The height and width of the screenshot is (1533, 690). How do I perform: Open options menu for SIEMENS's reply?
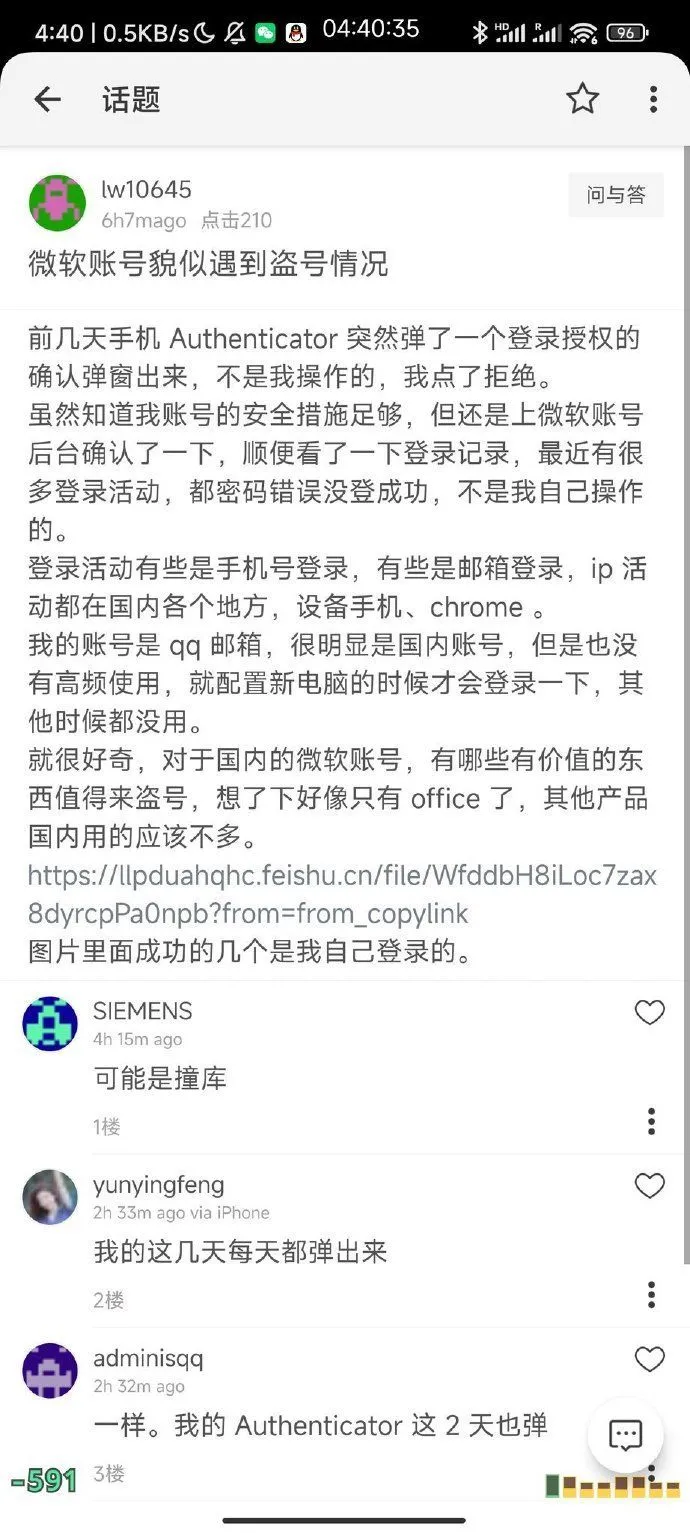pyautogui.click(x=651, y=1121)
